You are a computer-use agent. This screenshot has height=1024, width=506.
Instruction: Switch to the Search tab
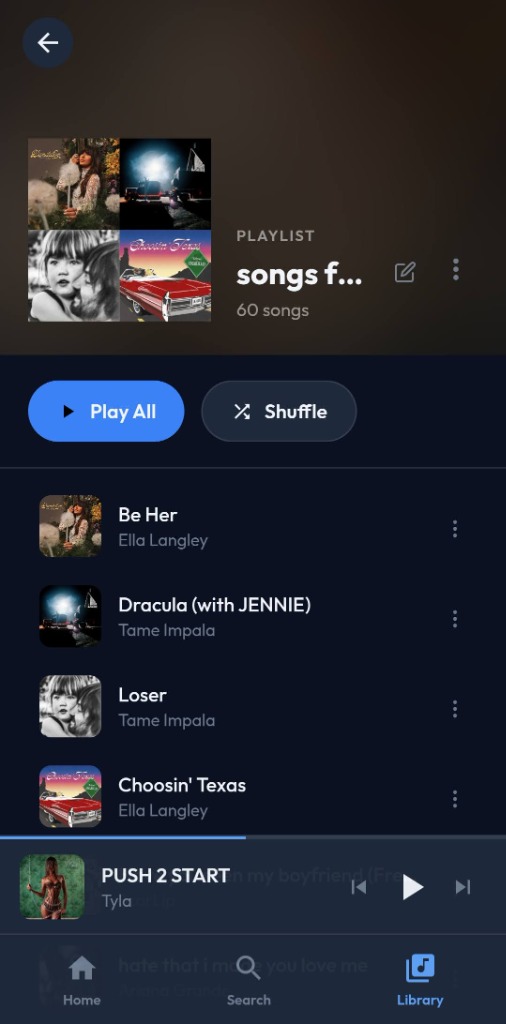pyautogui.click(x=249, y=980)
